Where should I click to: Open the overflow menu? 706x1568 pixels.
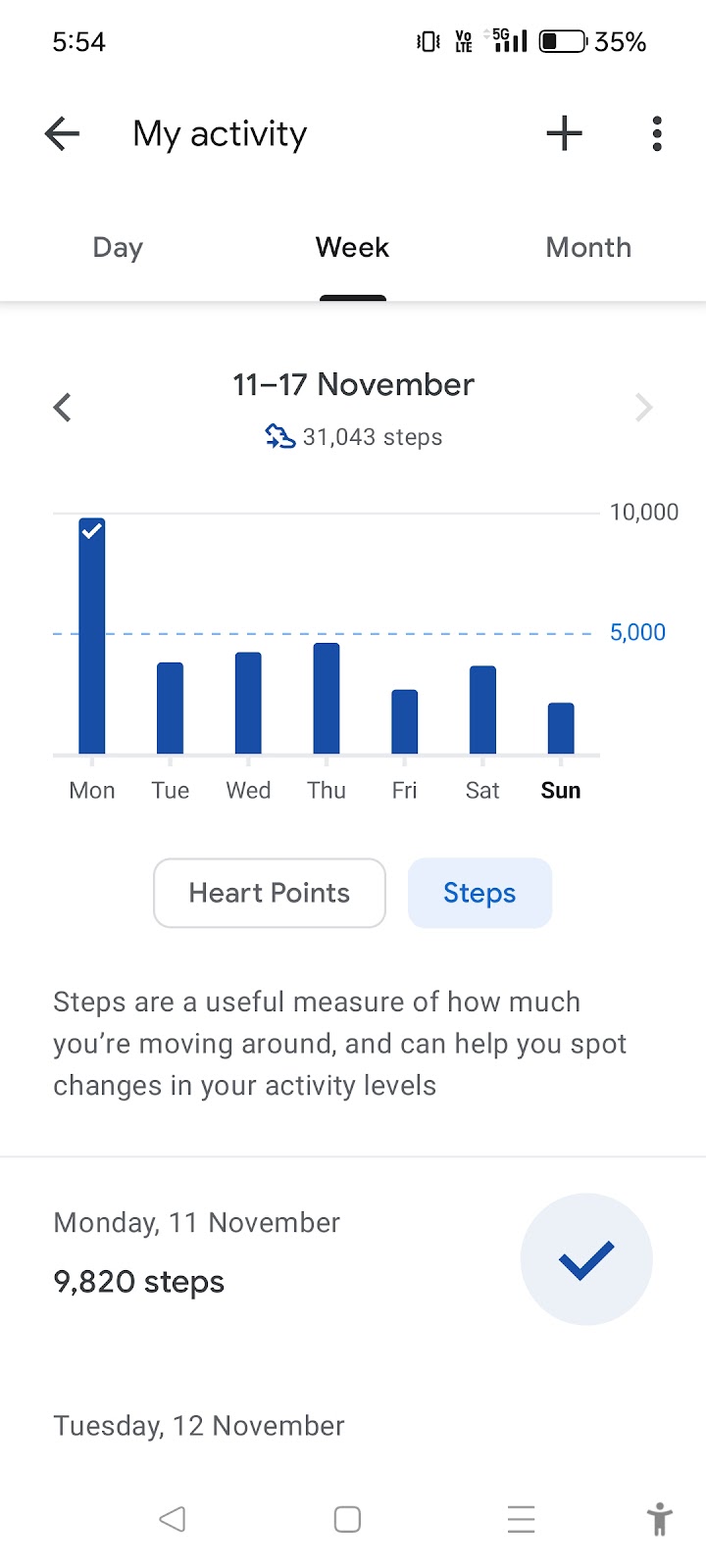(x=657, y=133)
